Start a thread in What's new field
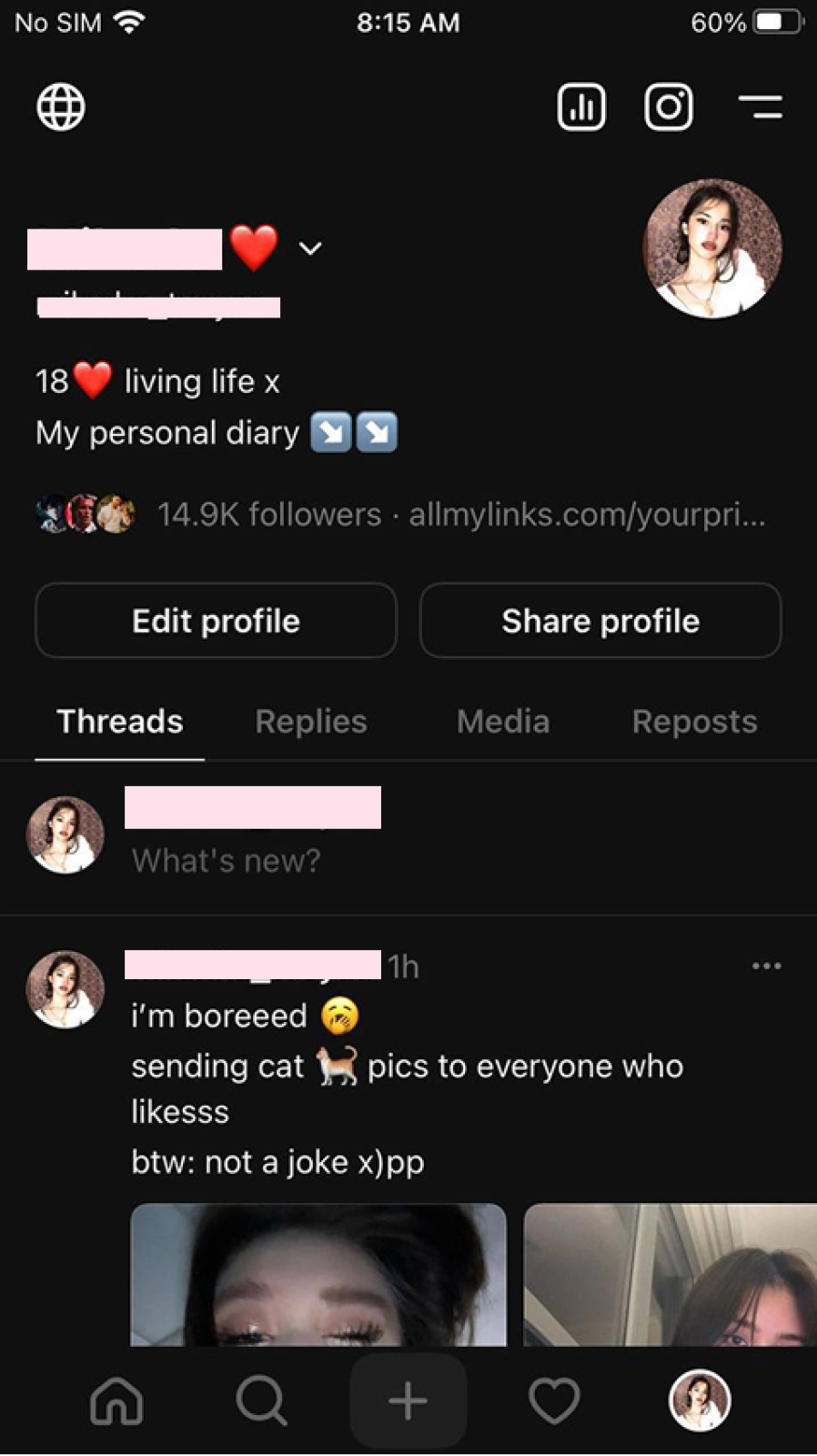Screen dimensions: 817x1456 227,861
